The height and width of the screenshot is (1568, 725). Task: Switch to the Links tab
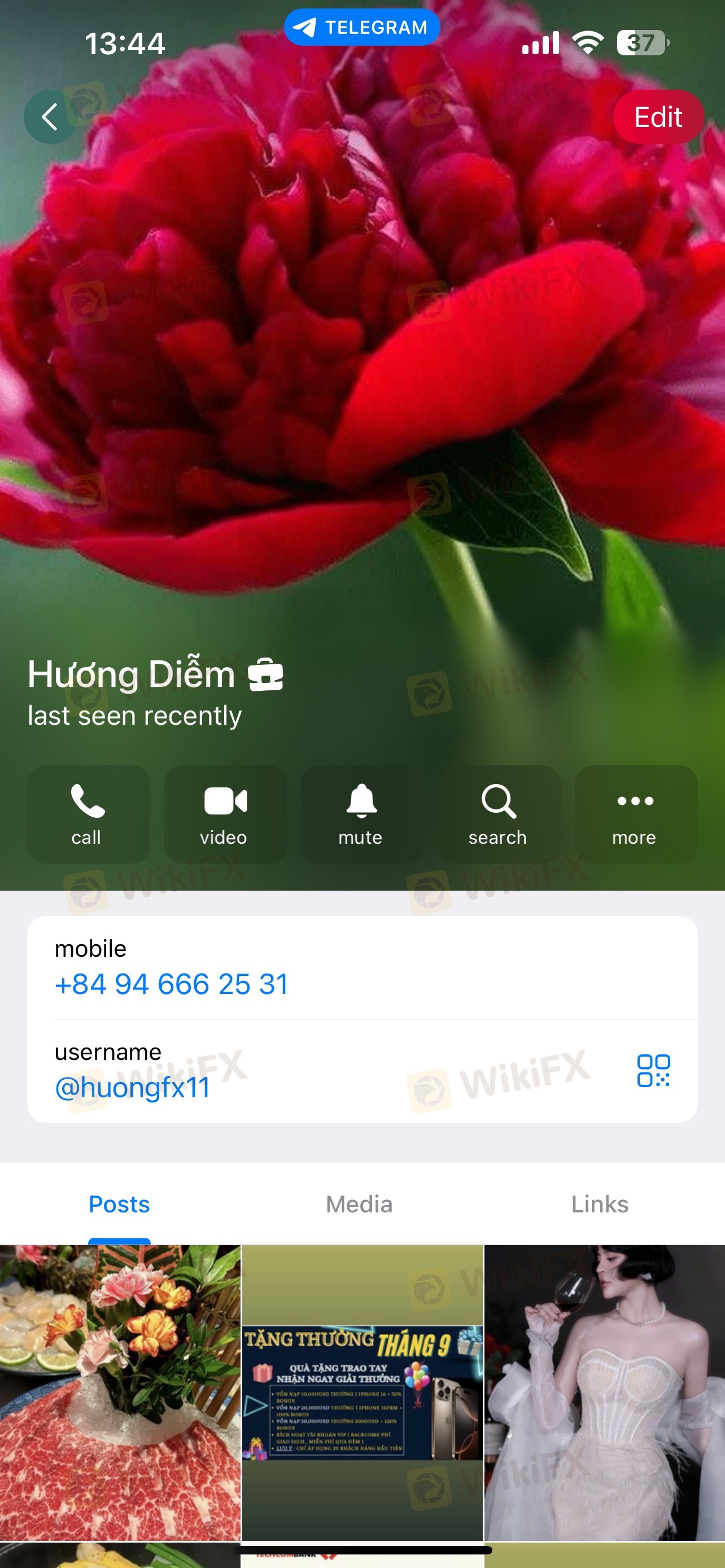point(600,1204)
